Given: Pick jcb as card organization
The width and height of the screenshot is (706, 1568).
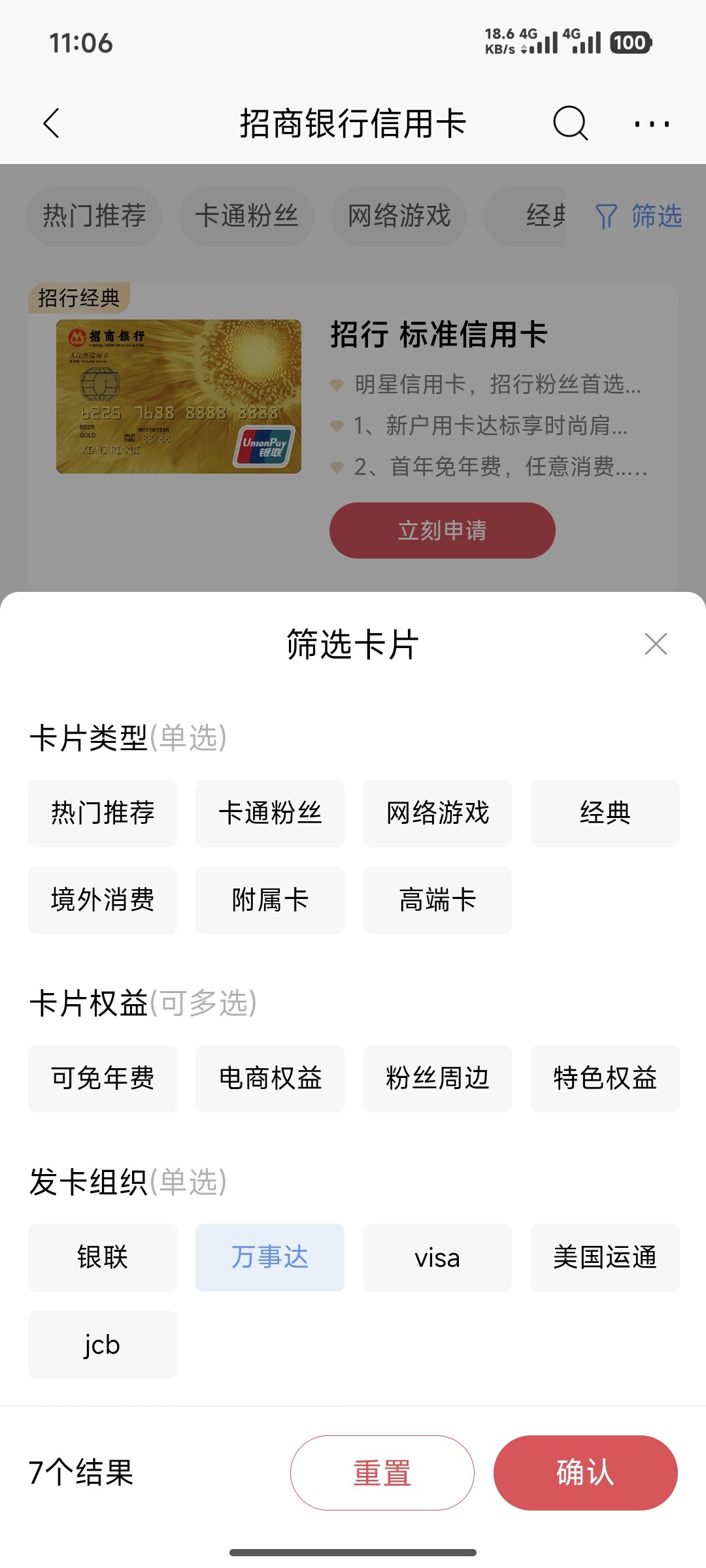Looking at the screenshot, I should point(103,1345).
